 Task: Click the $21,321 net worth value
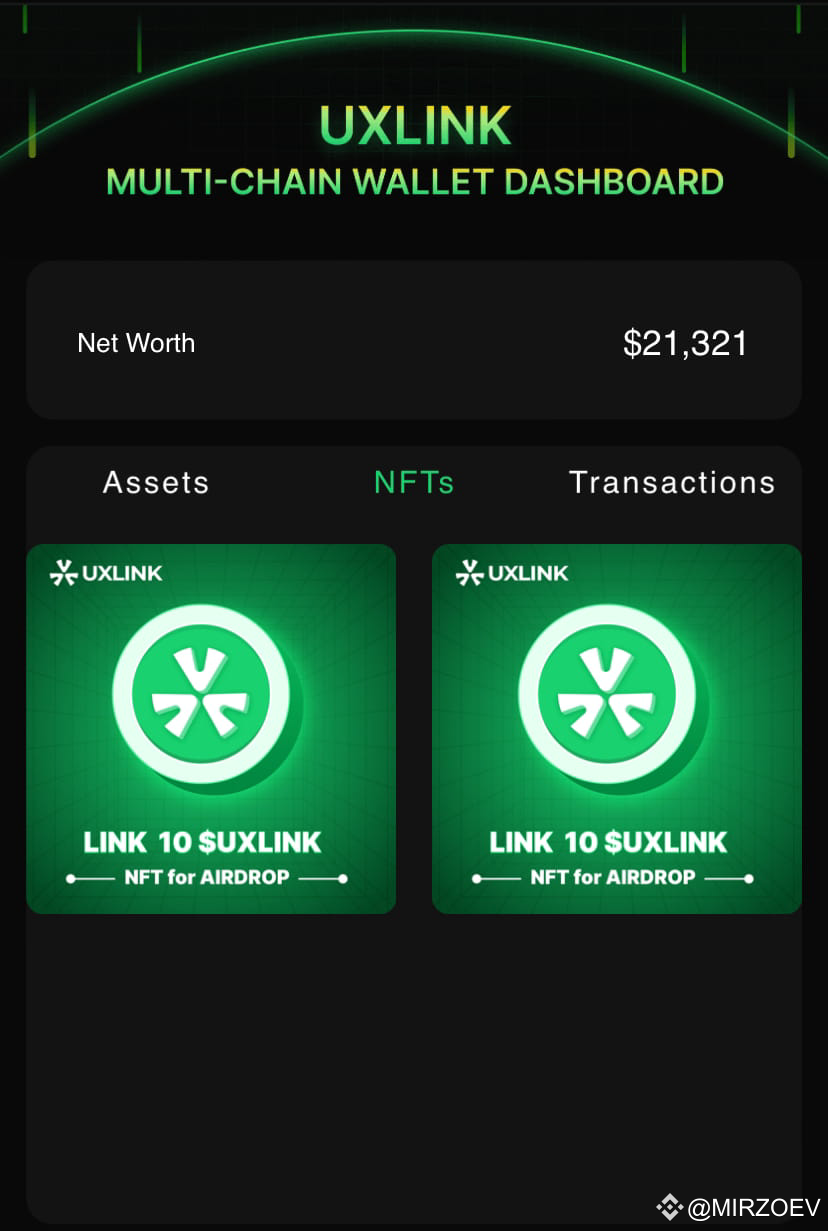pos(686,343)
